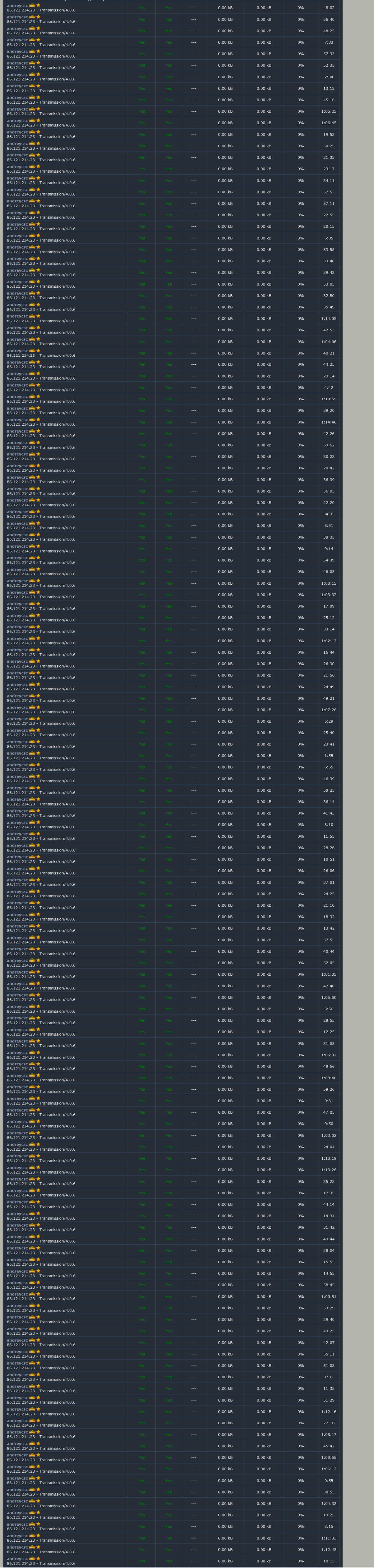Viewport: 374px width, 1568px height.
Task: Open andreycsc profile in the 1:12:43 row
Action: point(17,1547)
